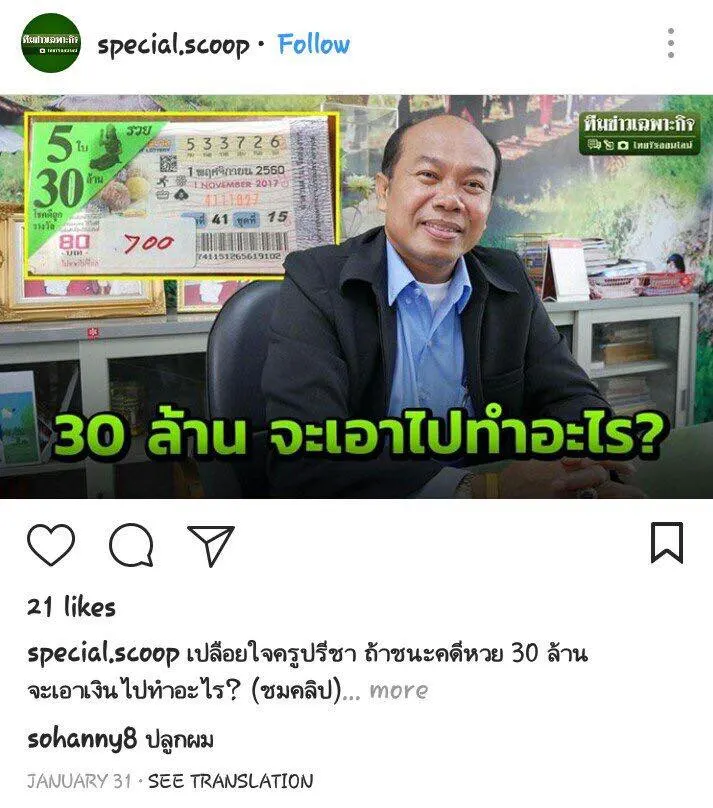The height and width of the screenshot is (808, 713).
Task: Open the post photo
Action: (356, 296)
